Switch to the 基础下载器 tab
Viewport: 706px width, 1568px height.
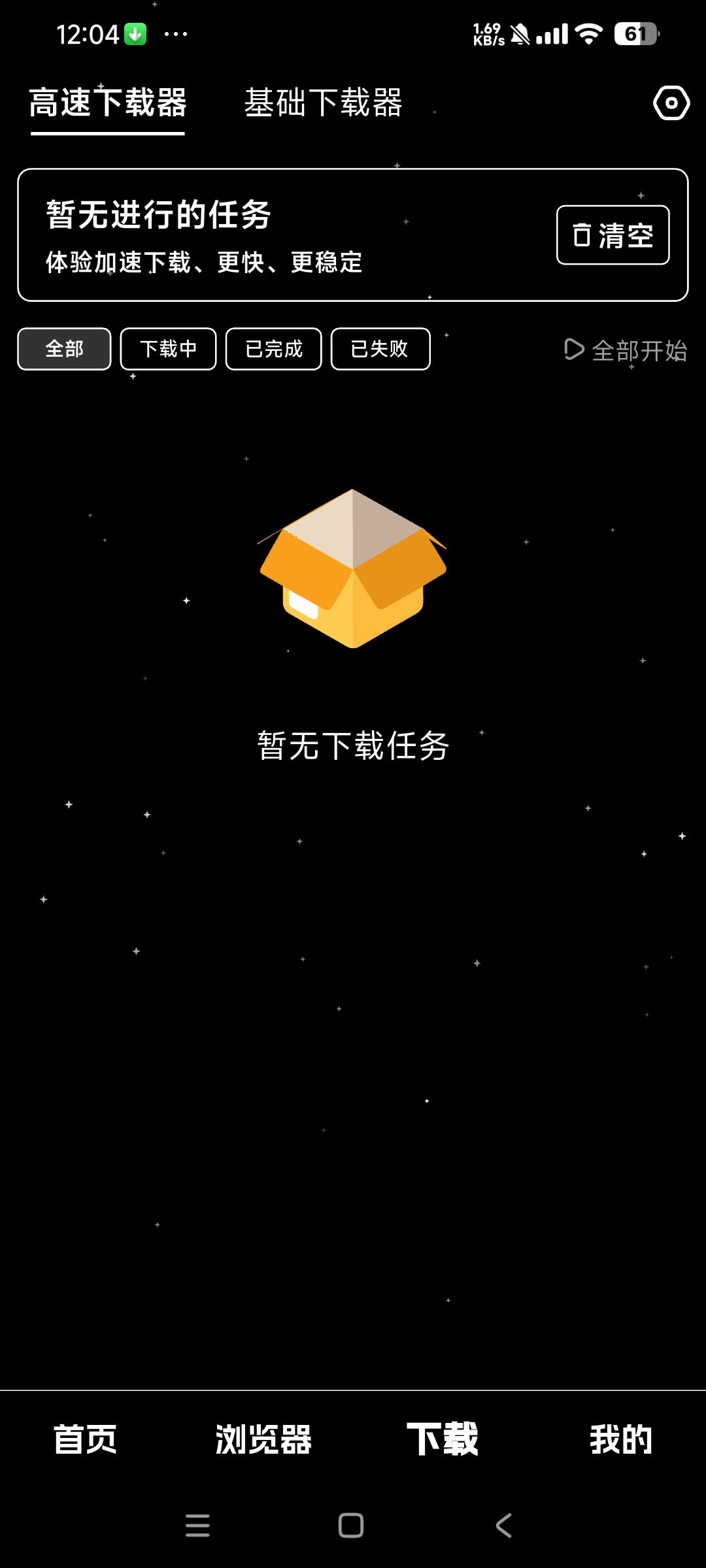[x=323, y=103]
